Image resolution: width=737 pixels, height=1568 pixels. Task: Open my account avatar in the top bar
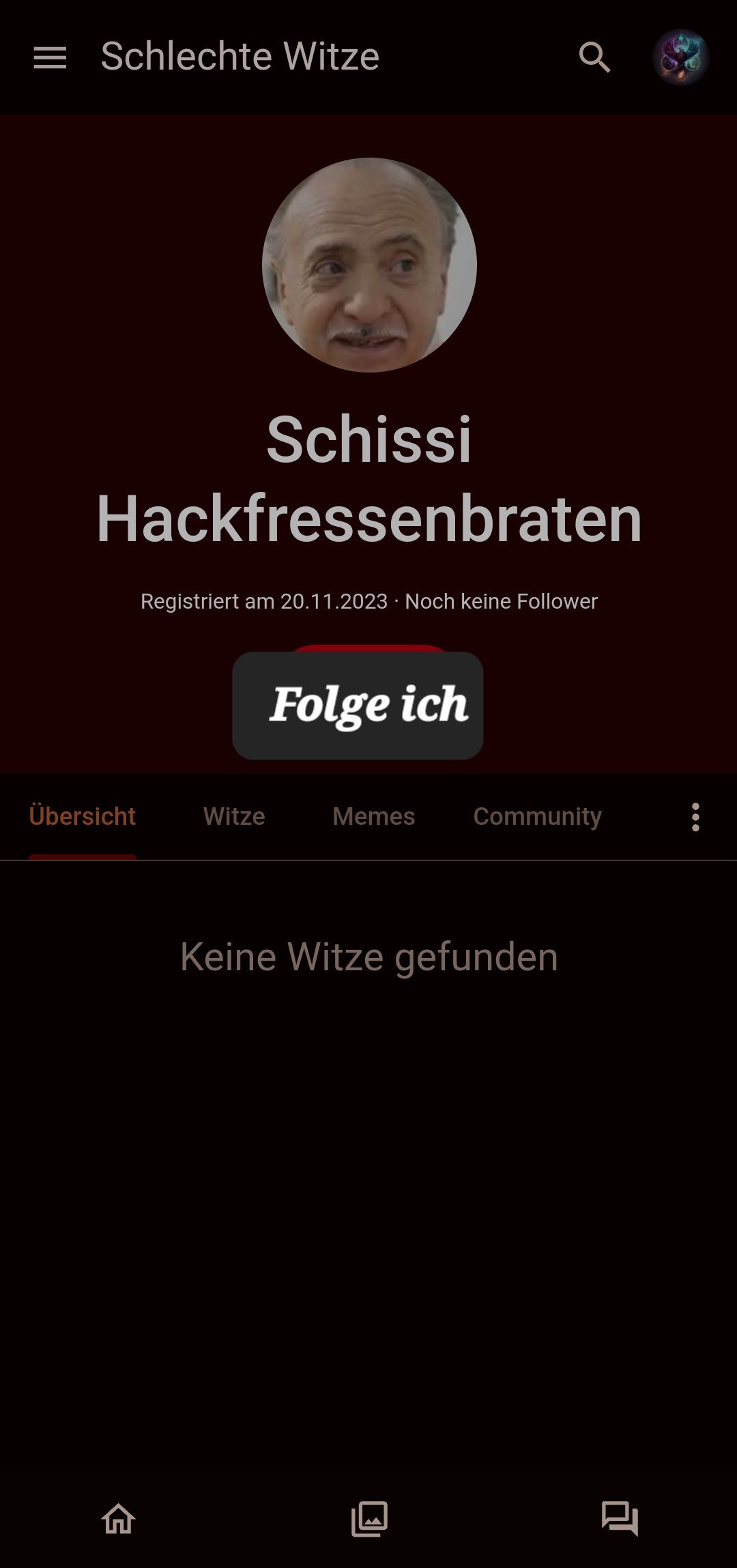680,57
